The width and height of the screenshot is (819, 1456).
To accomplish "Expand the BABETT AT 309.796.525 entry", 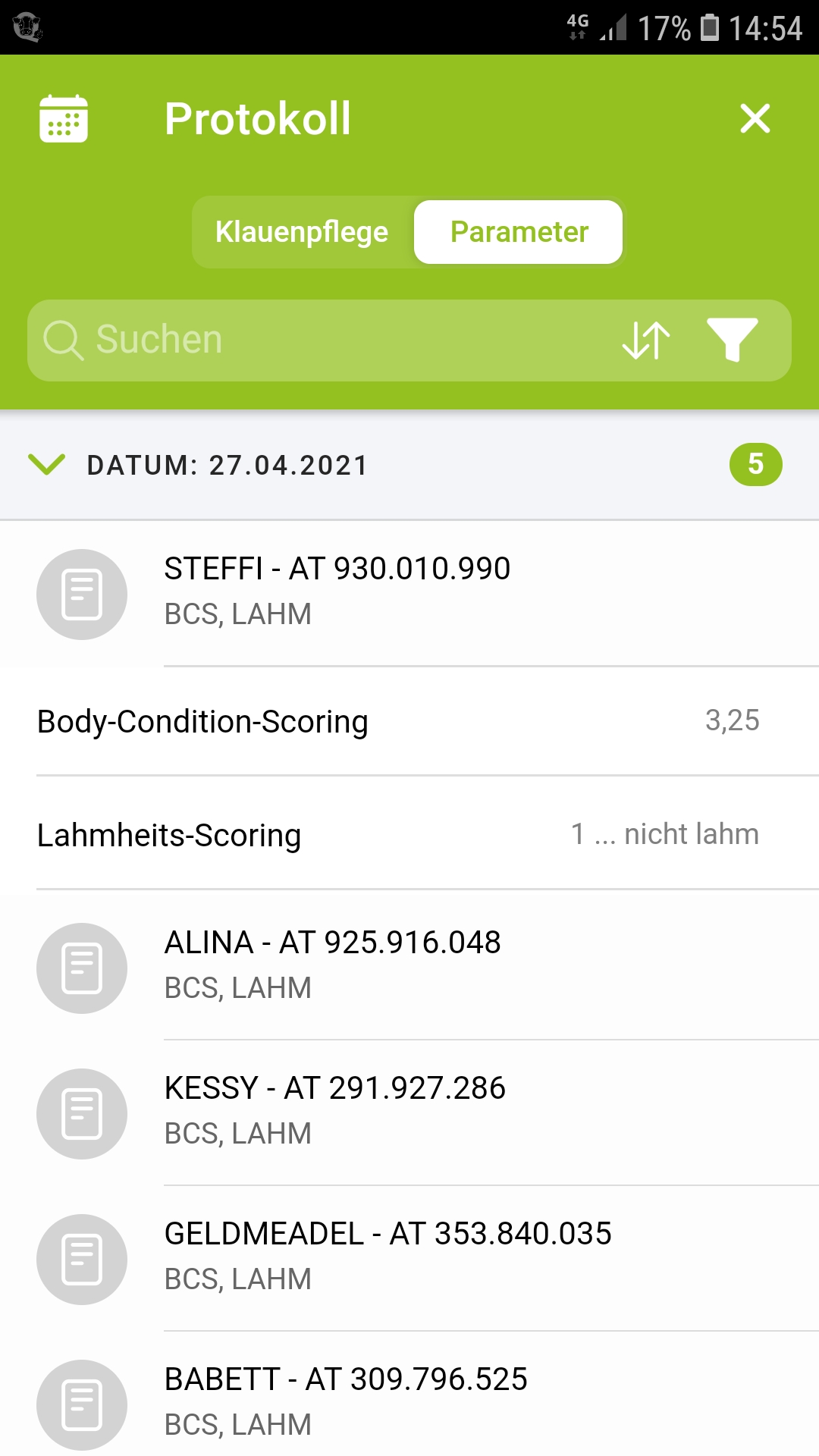I will 409,1402.
